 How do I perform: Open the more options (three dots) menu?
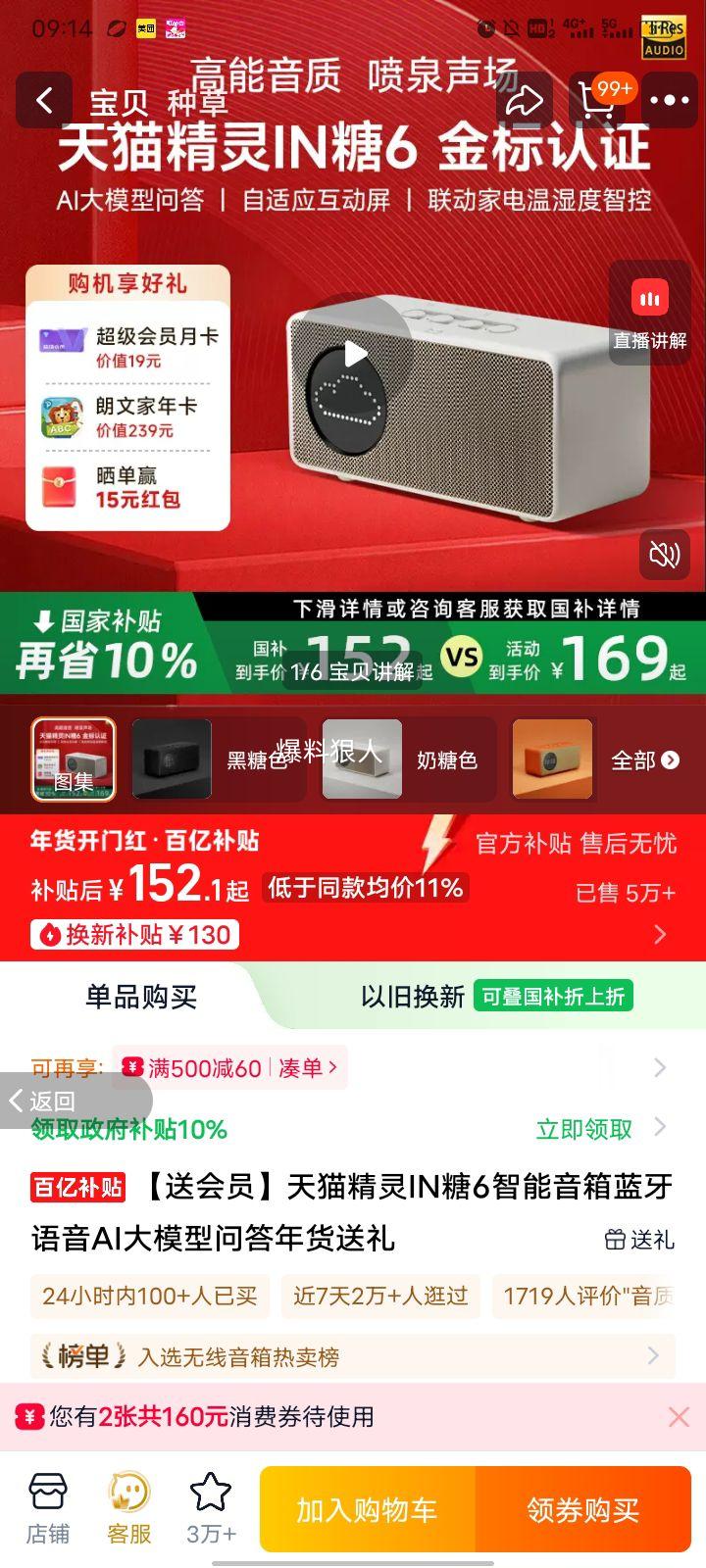pyautogui.click(x=670, y=101)
